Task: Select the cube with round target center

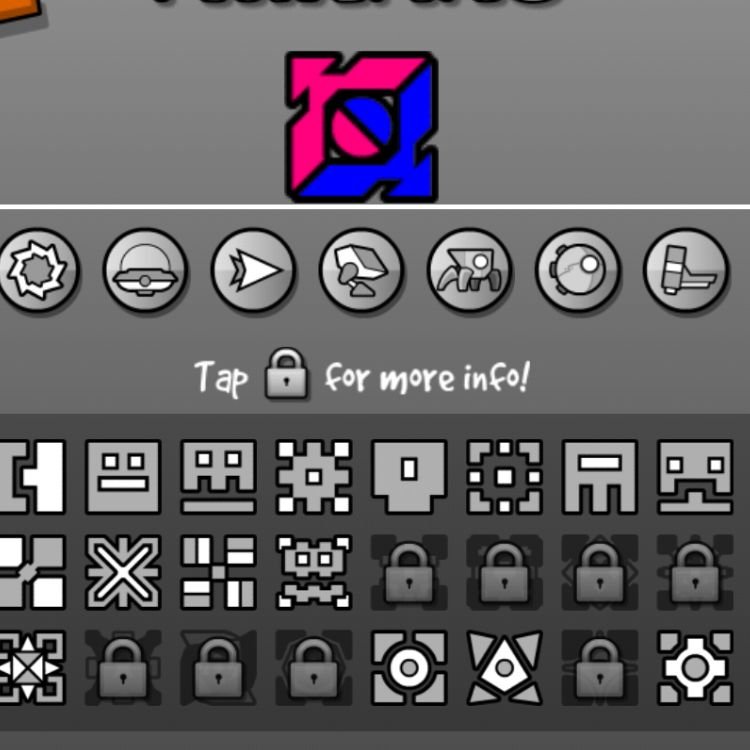Action: coord(408,667)
